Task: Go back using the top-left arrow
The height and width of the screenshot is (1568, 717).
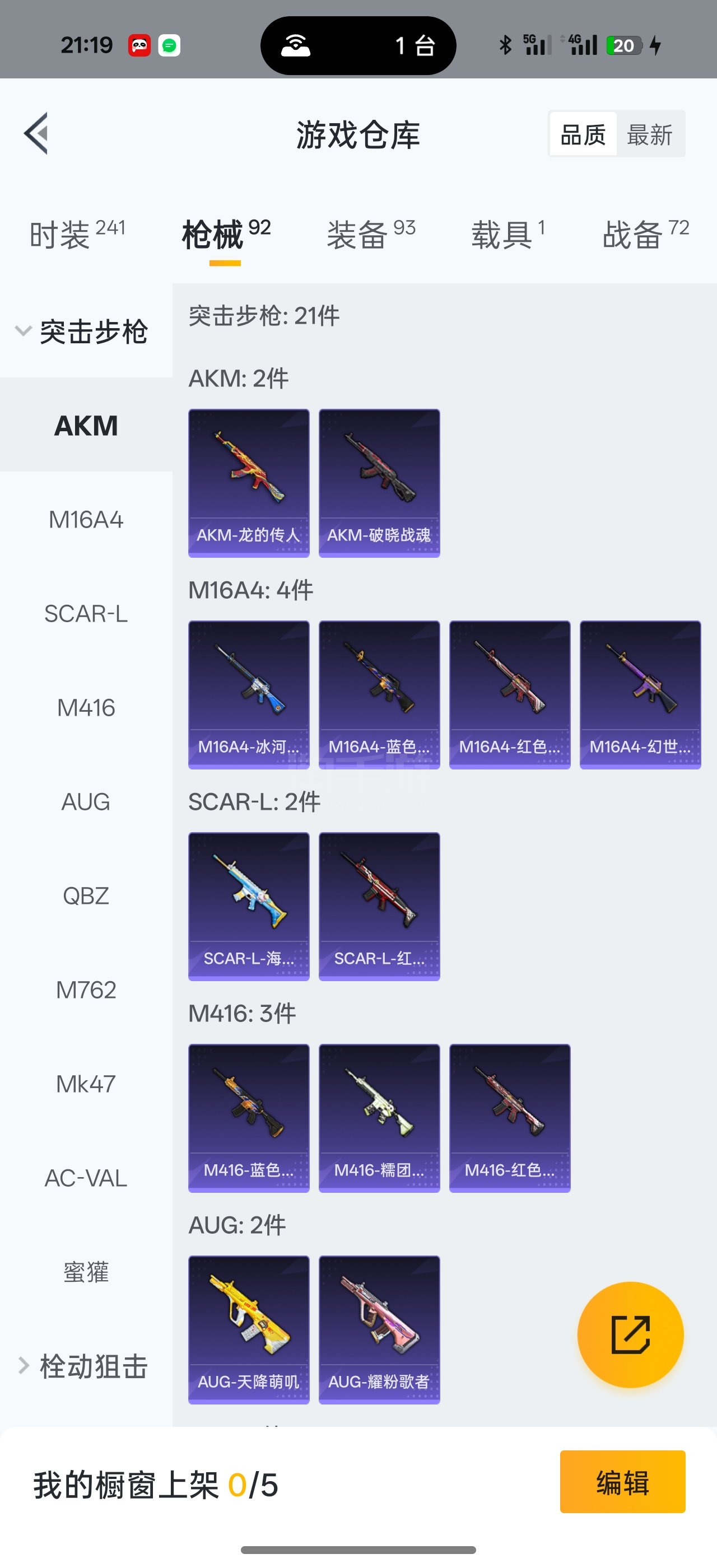Action: [x=36, y=133]
